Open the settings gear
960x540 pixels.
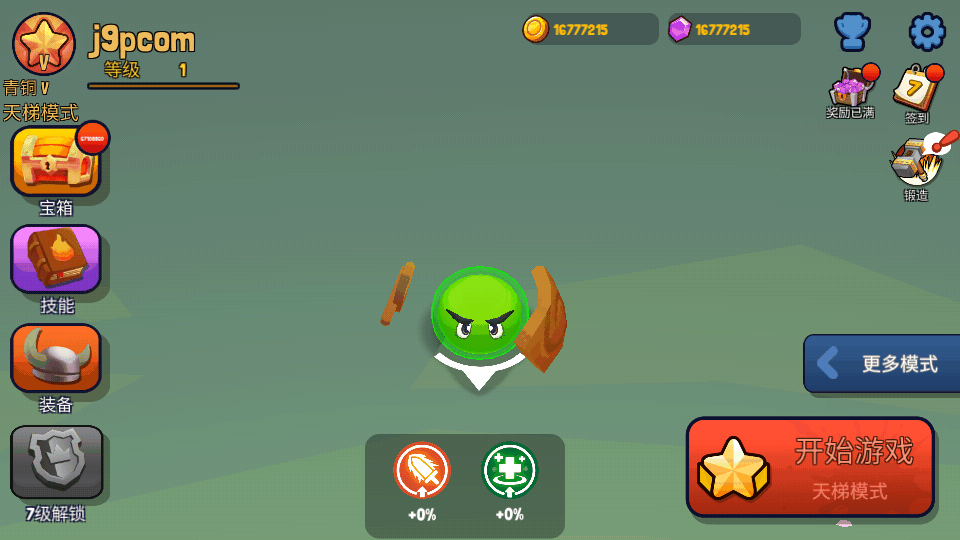click(927, 32)
